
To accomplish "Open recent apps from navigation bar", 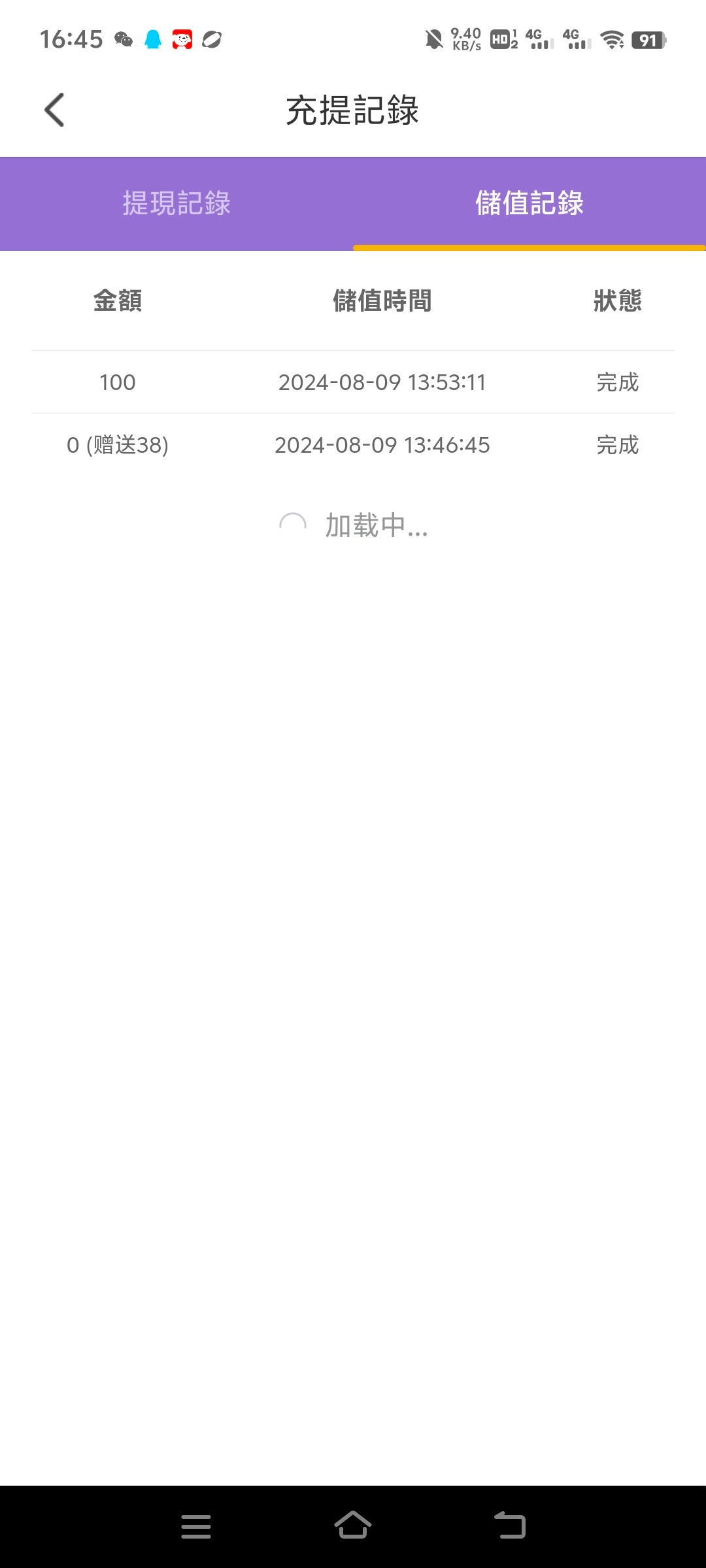I will pyautogui.click(x=196, y=1526).
